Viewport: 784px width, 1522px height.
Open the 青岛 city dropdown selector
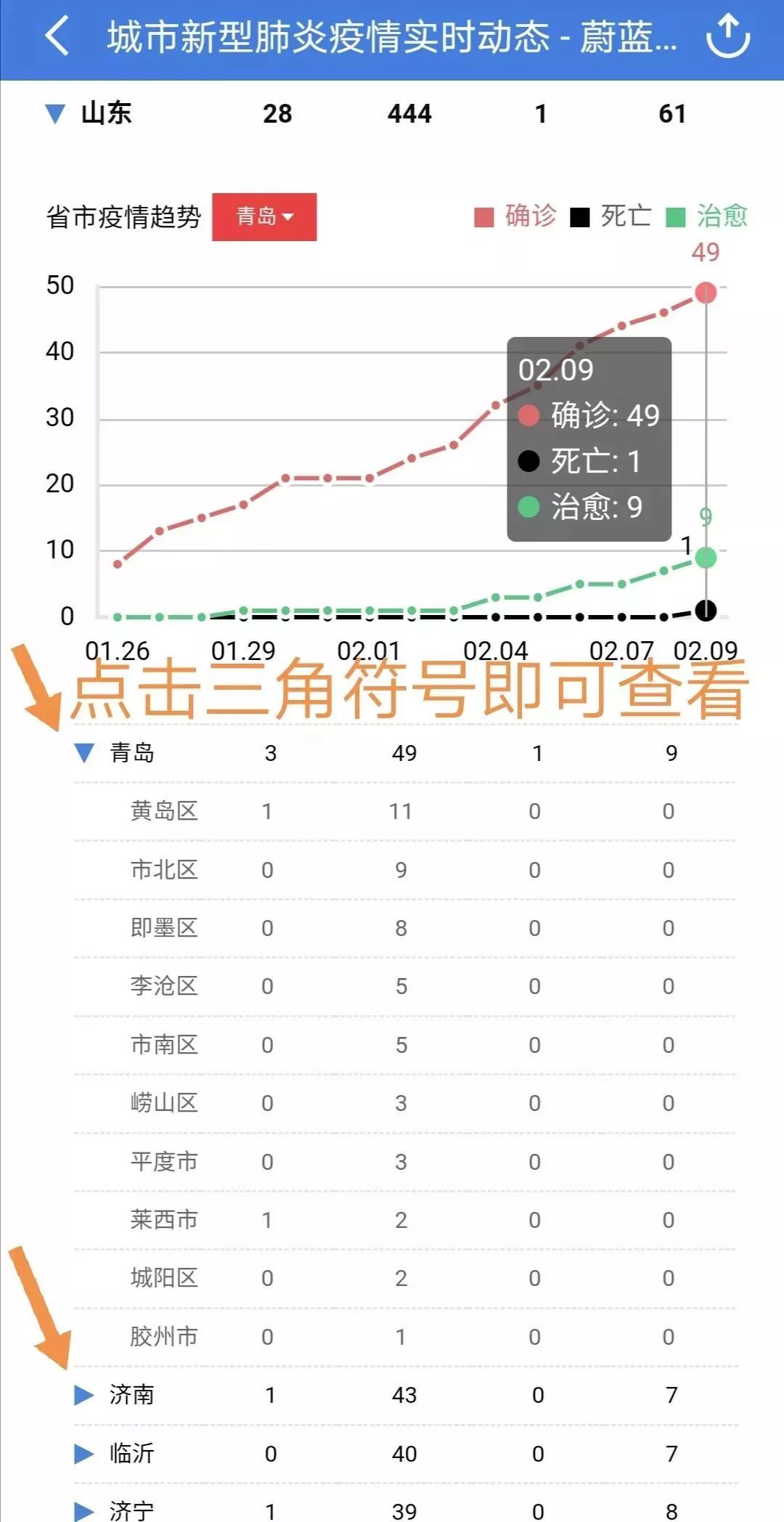[264, 216]
